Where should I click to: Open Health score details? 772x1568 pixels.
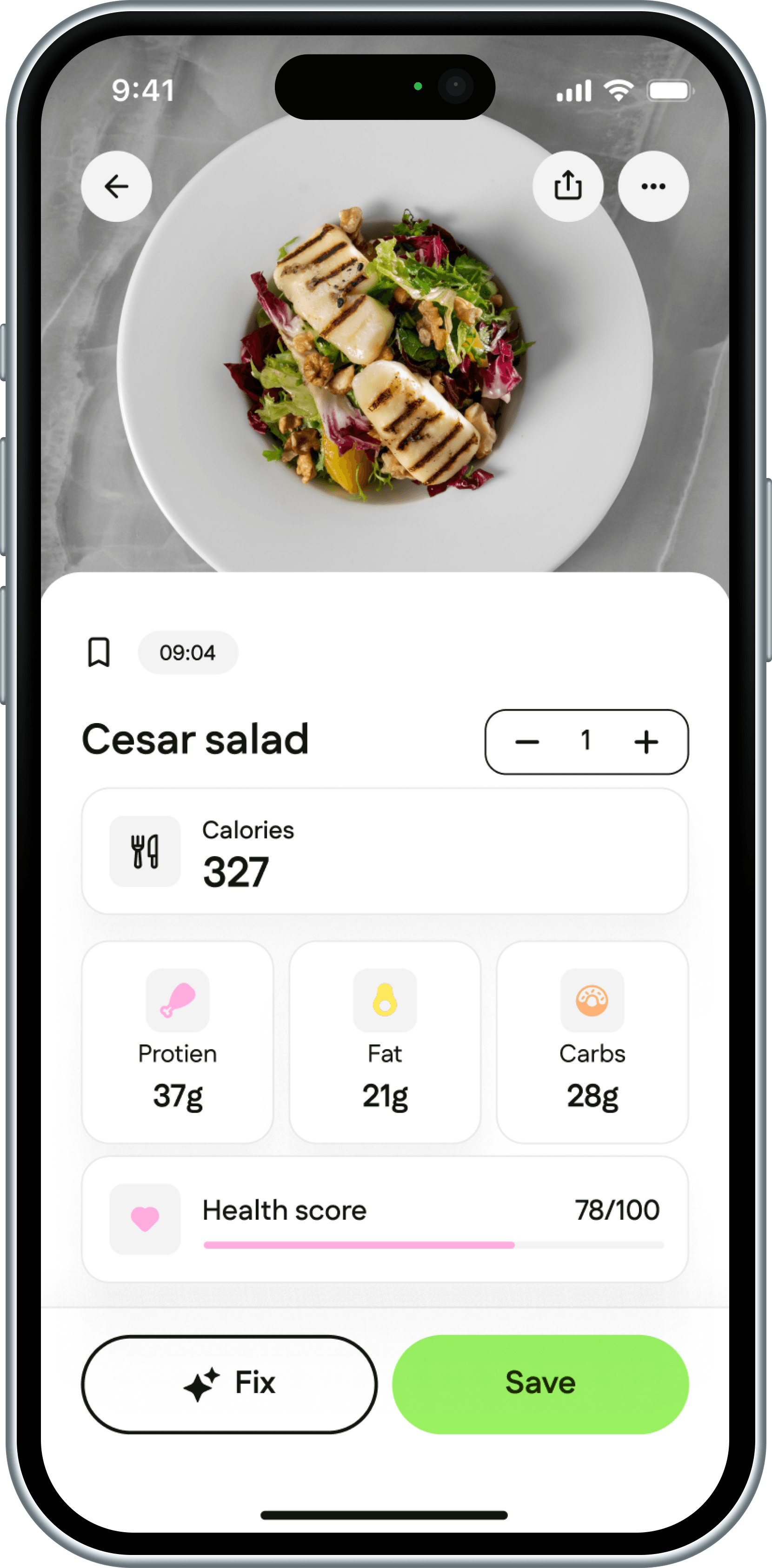[385, 1219]
